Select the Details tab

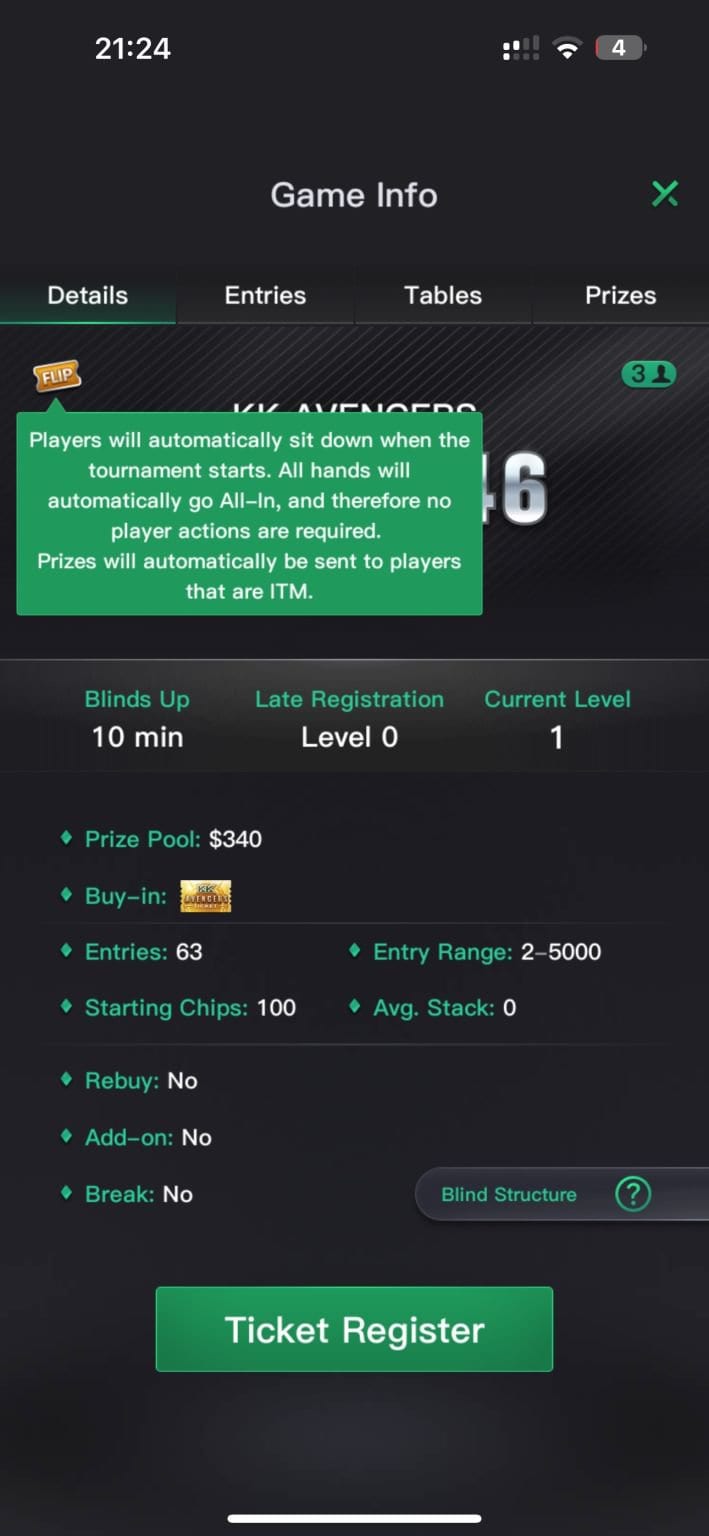(88, 296)
